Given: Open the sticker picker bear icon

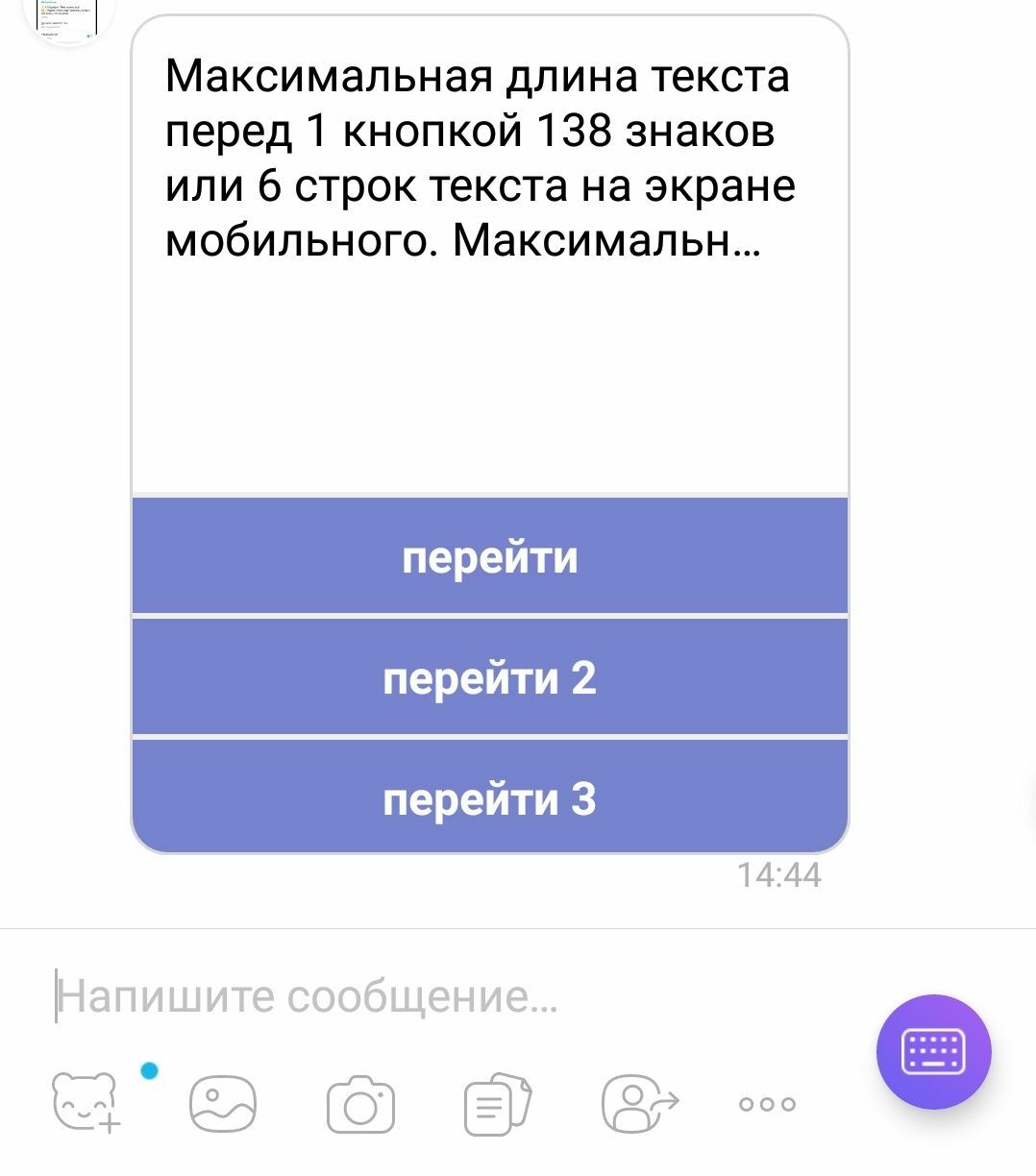Looking at the screenshot, I should point(85,1103).
